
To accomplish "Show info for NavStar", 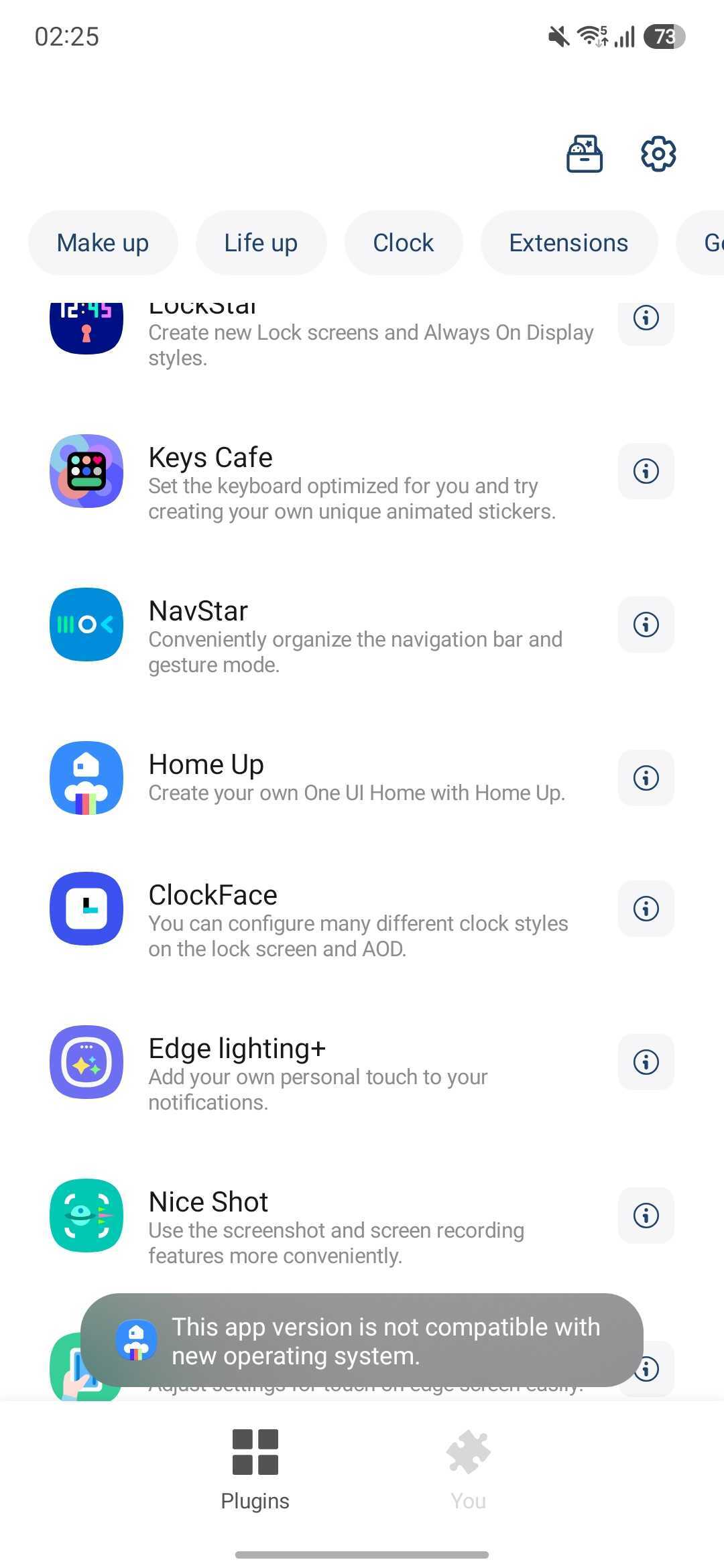I will [x=645, y=625].
